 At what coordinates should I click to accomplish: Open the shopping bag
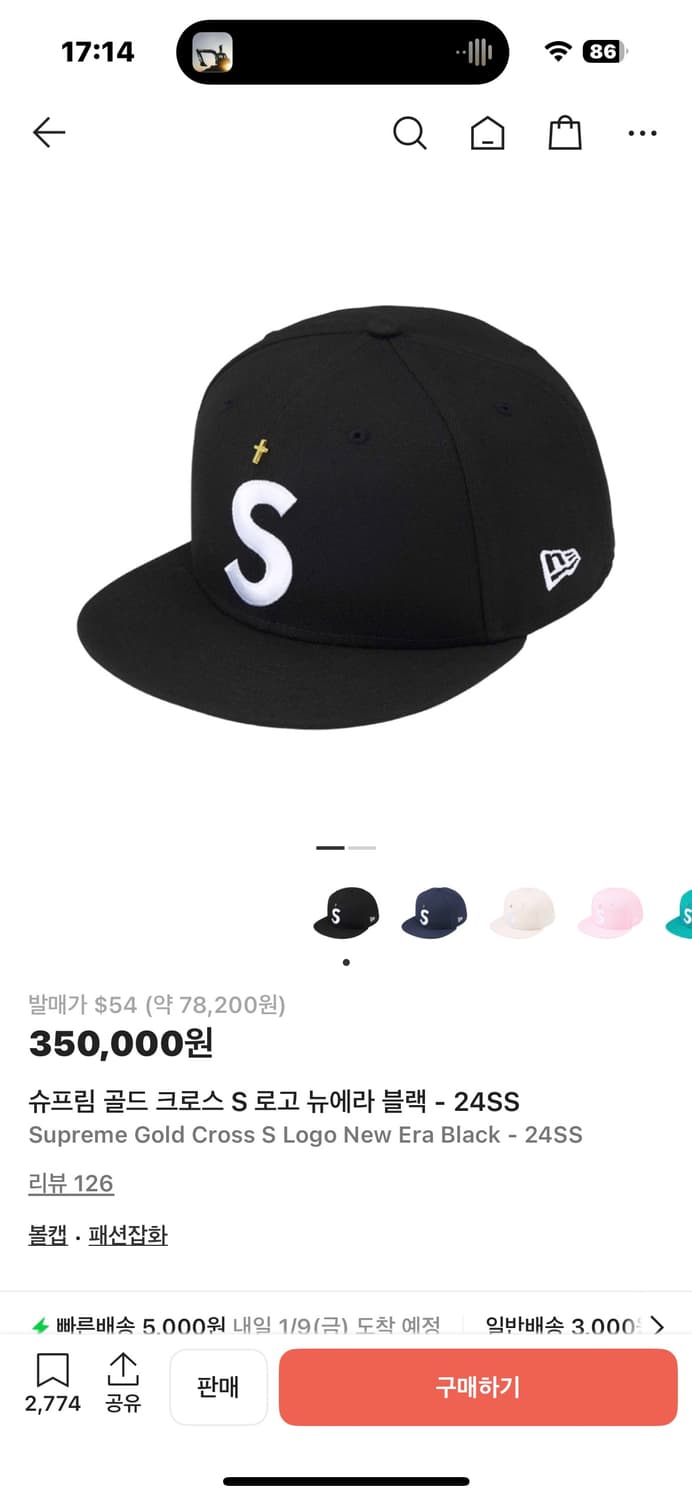pos(565,132)
